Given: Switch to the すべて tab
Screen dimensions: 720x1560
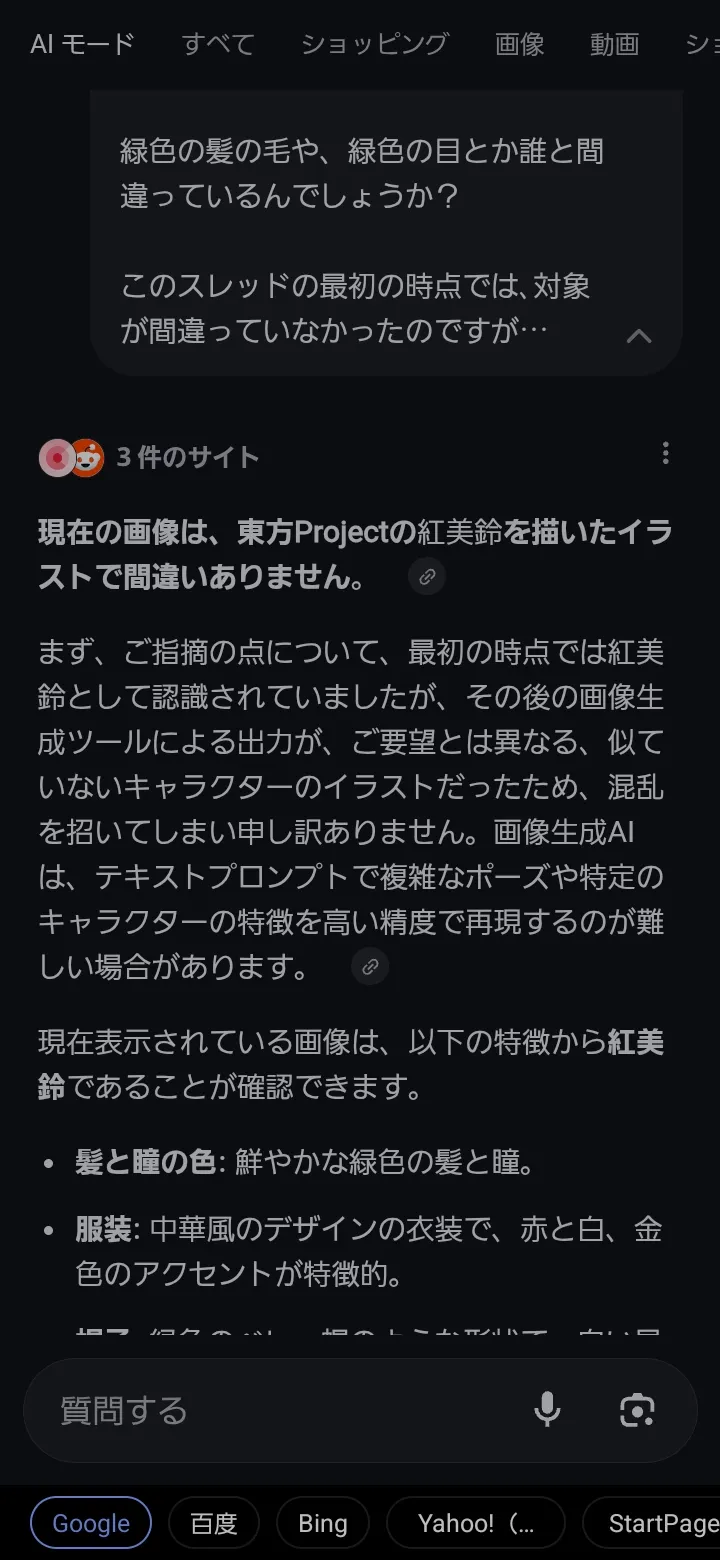Looking at the screenshot, I should coord(218,44).
